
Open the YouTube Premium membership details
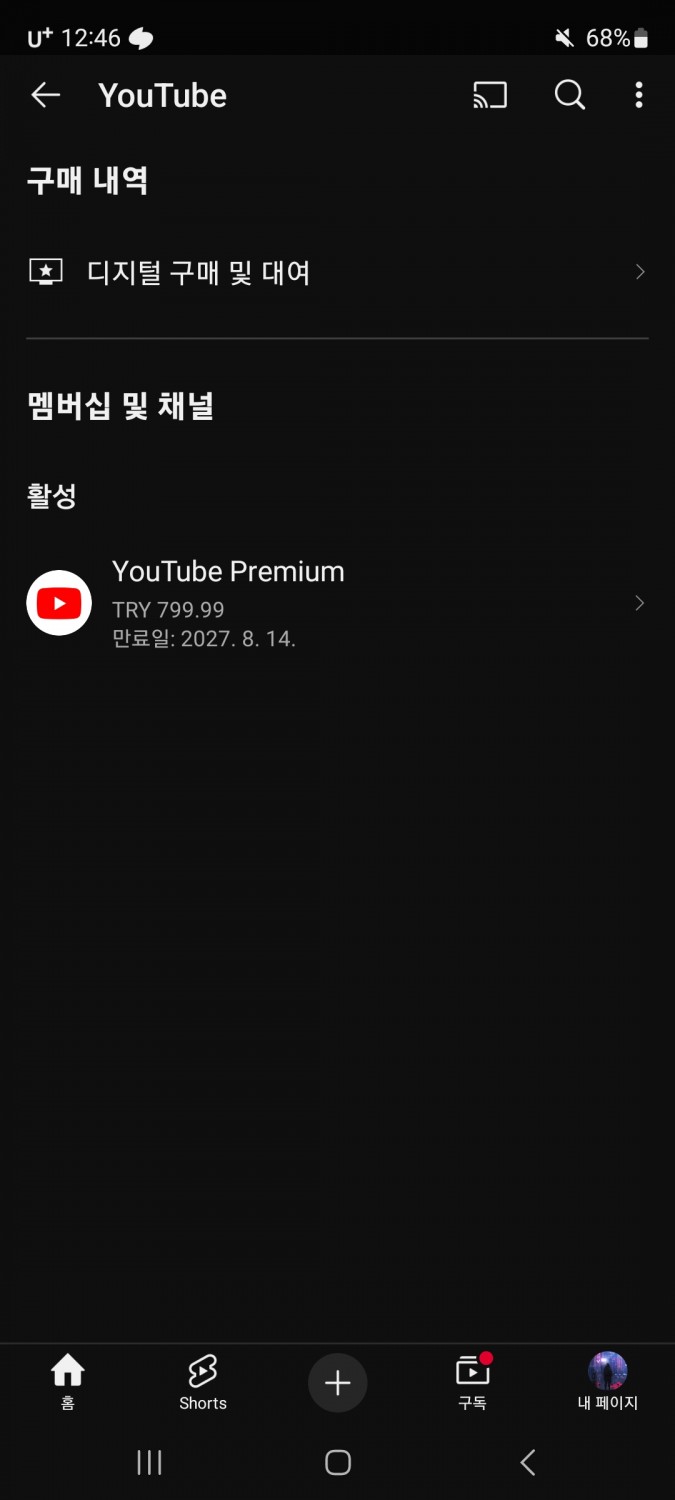click(337, 603)
